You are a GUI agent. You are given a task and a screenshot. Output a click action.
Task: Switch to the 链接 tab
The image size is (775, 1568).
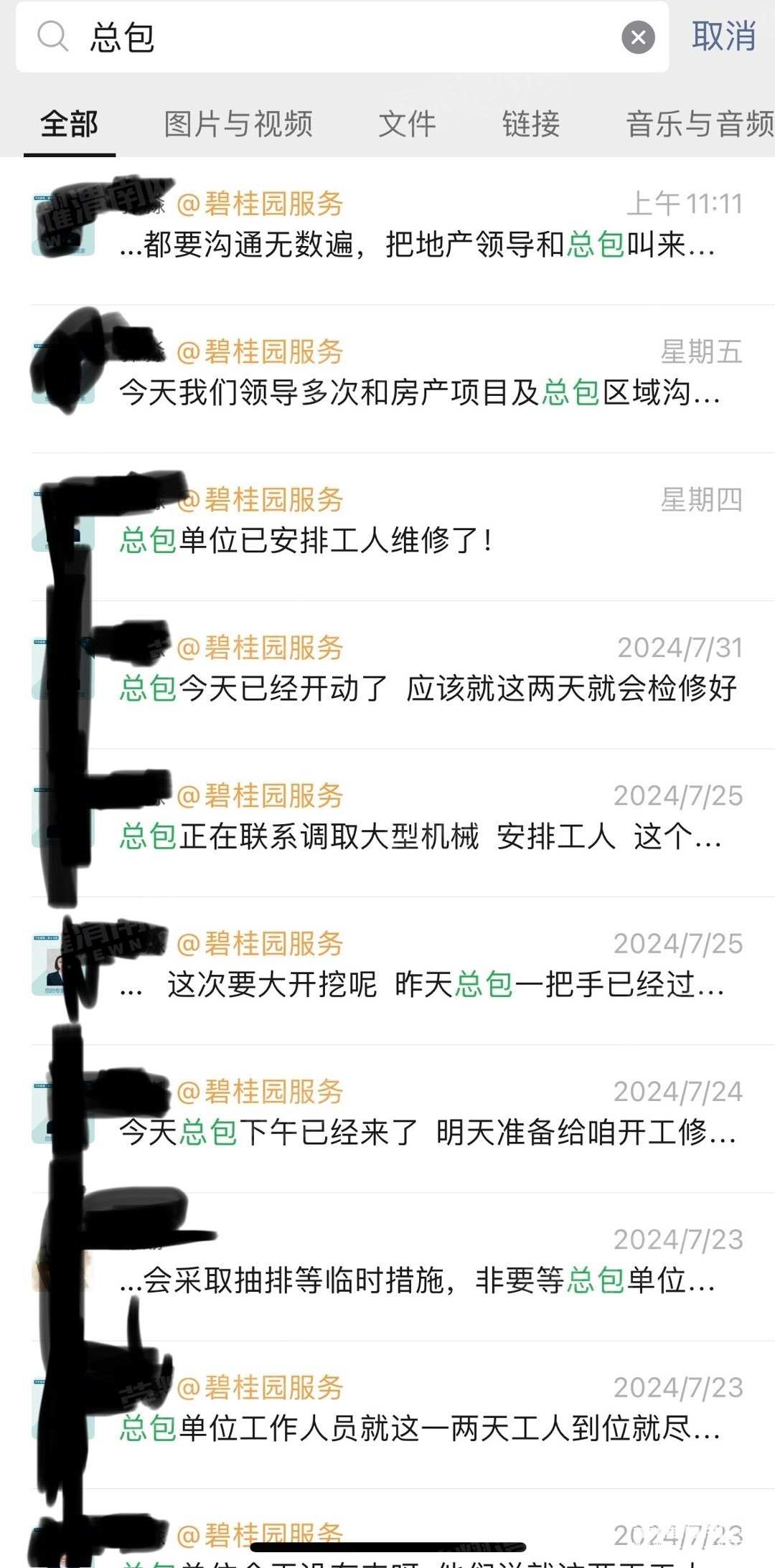(x=531, y=124)
